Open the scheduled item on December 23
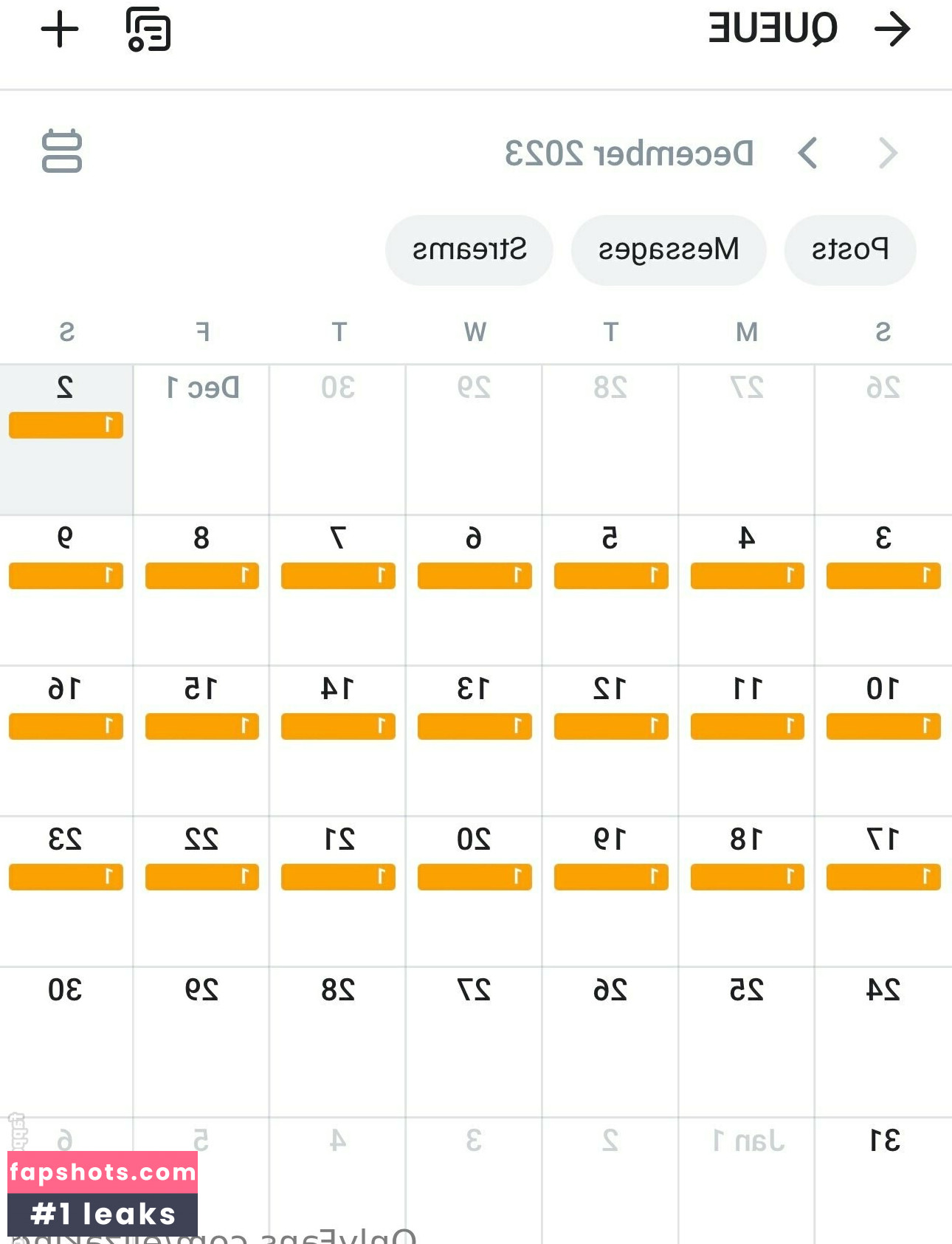This screenshot has height=1244, width=952. pyautogui.click(x=66, y=877)
